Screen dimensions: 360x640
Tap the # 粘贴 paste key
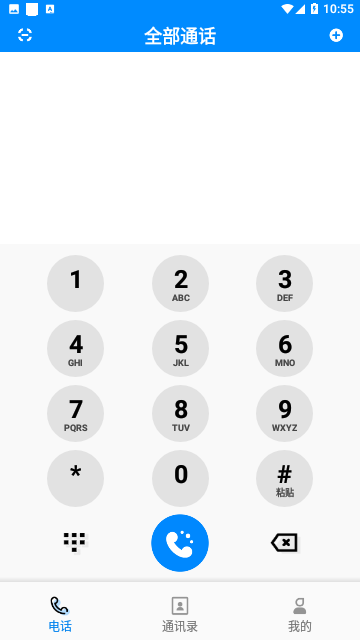pyautogui.click(x=284, y=478)
